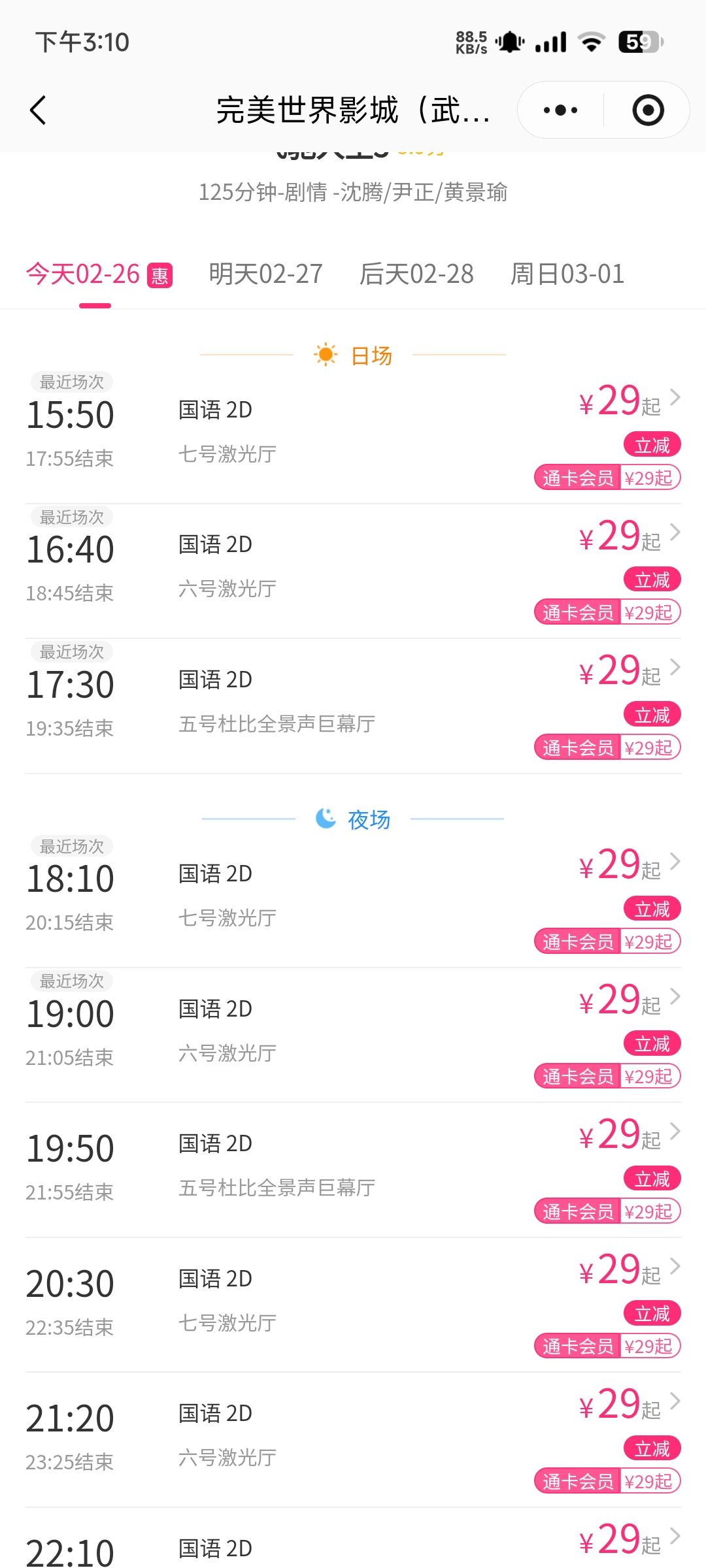Select the 今天02-26 date tab
The image size is (706, 1568).
98,274
